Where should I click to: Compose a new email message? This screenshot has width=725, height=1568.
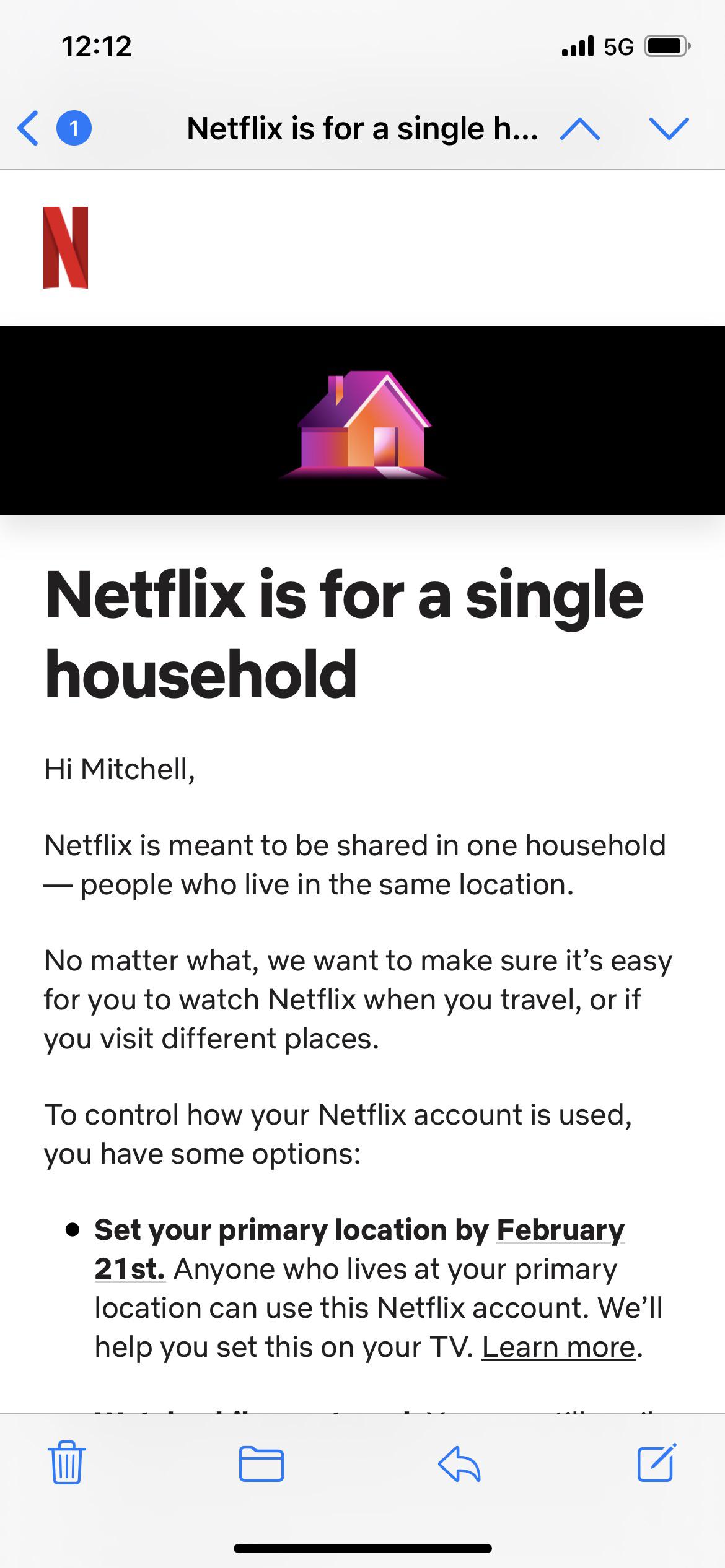tap(656, 1463)
